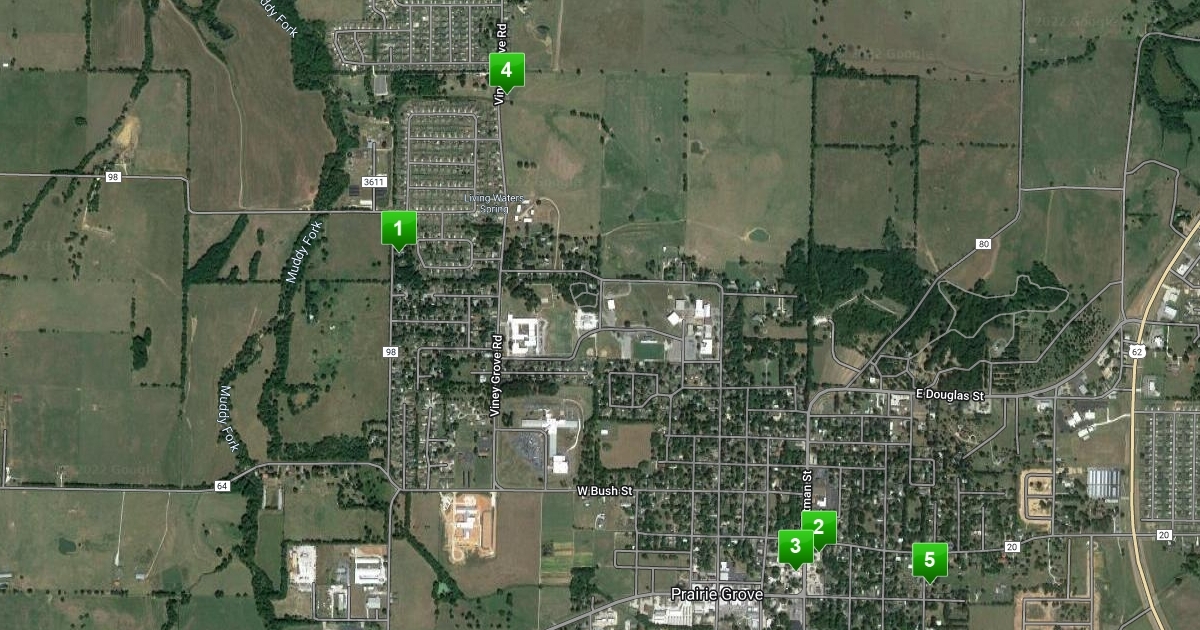Choose map pin number 5
1200x630 pixels.
(930, 559)
